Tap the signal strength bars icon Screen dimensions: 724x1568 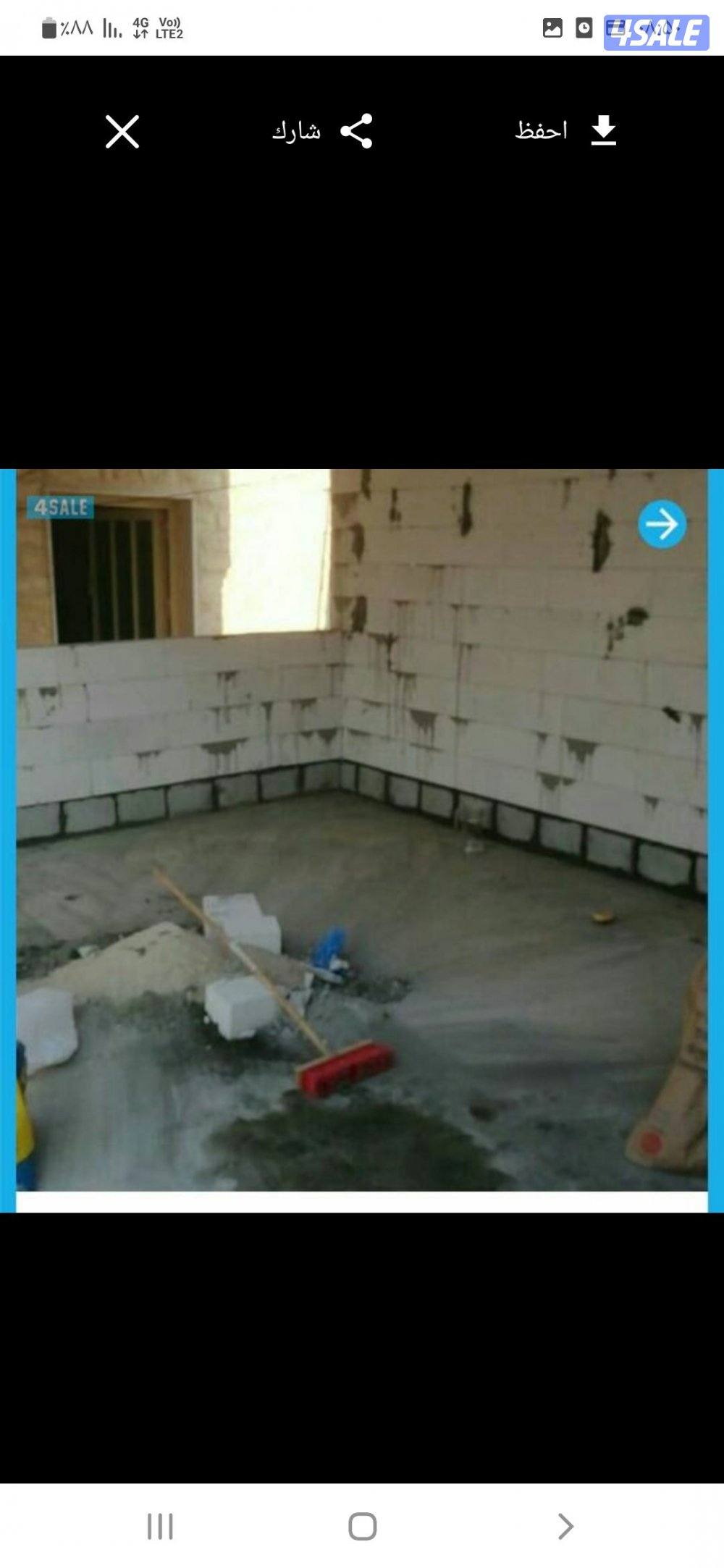(110, 27)
